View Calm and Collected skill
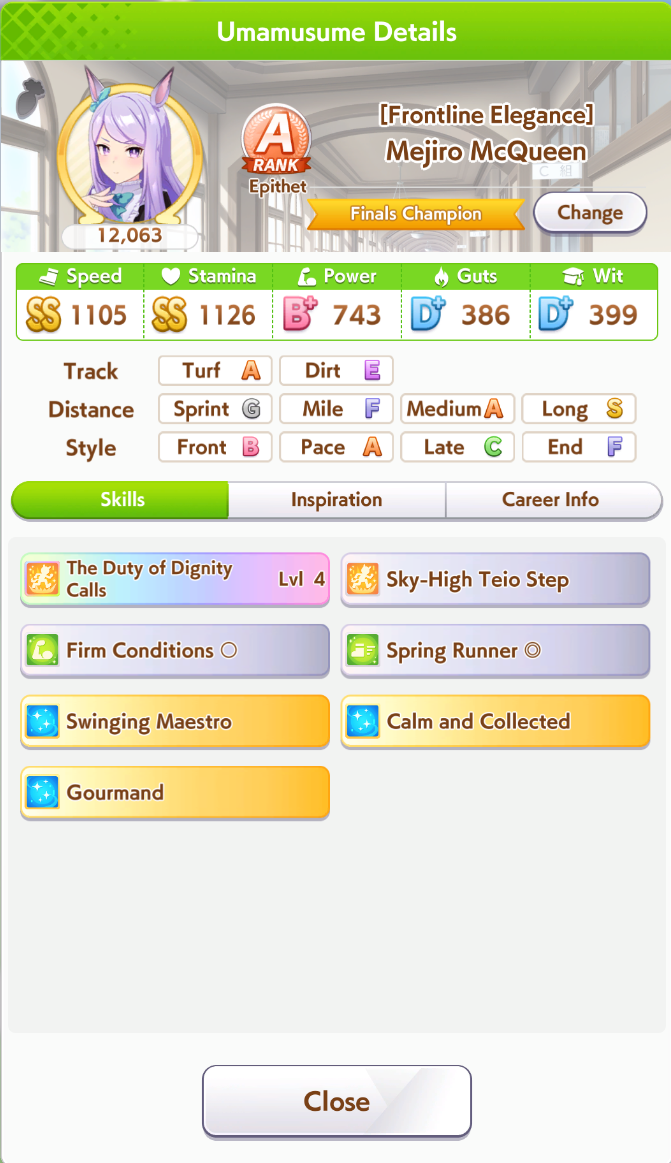Screen dimensions: 671x1163 tap(495, 721)
